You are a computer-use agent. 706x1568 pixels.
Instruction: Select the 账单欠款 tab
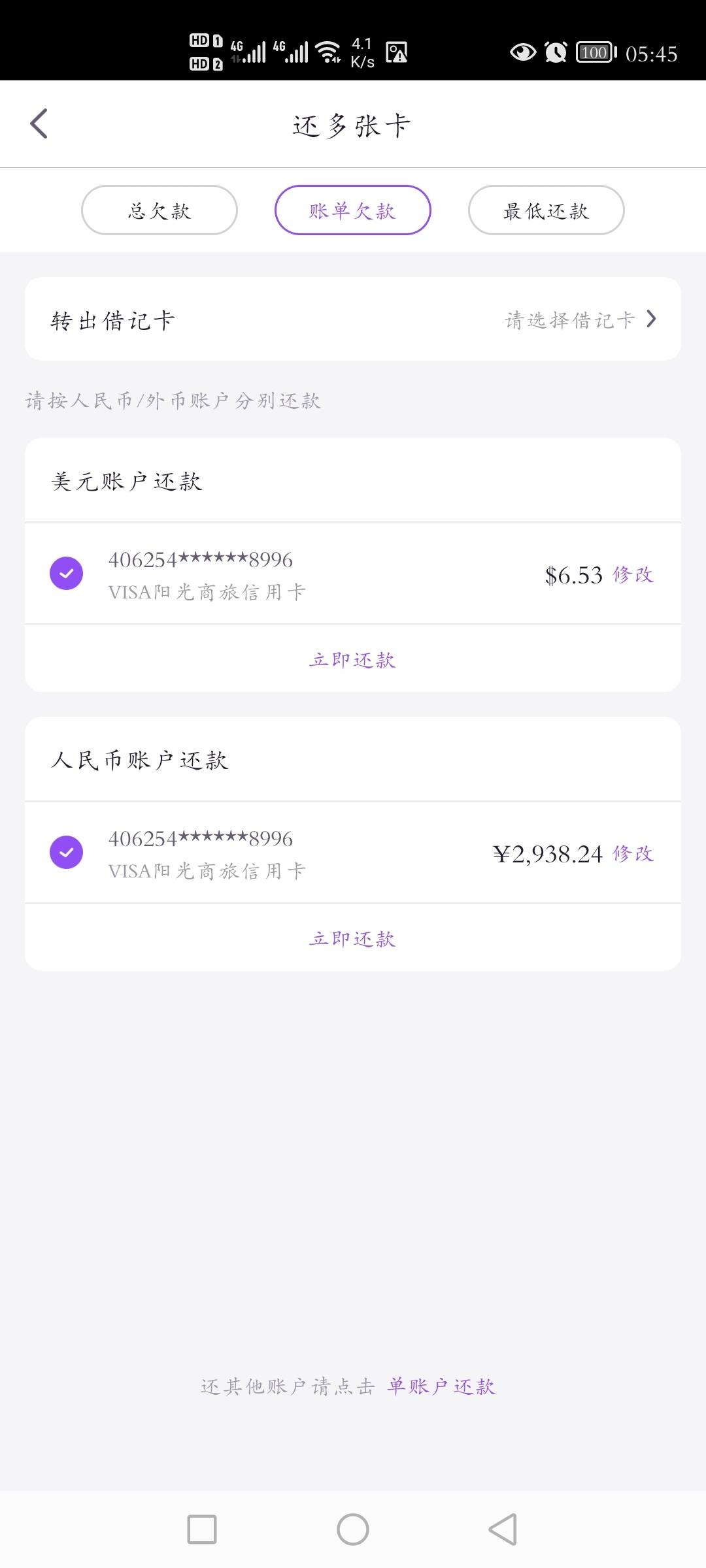[352, 210]
